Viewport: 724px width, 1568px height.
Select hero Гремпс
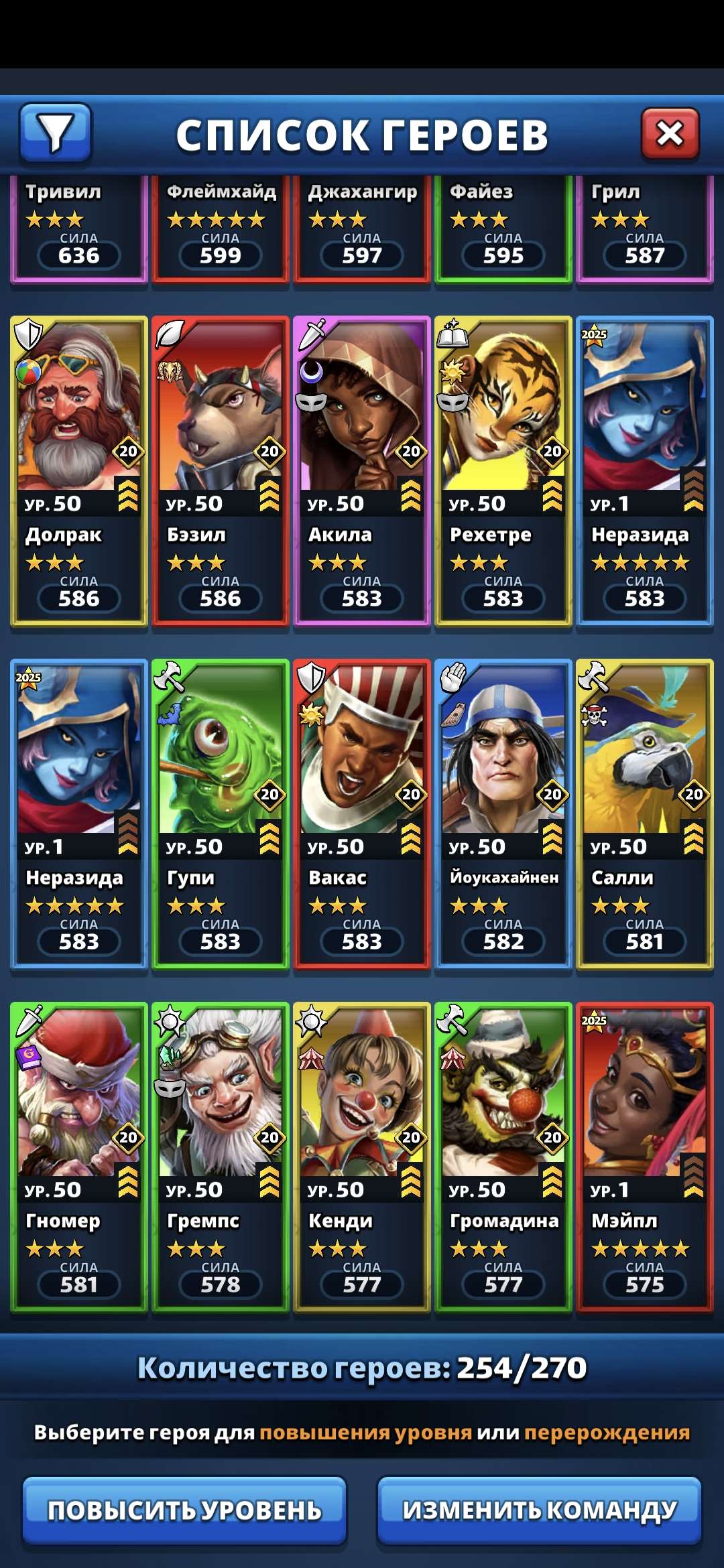coord(221,1157)
